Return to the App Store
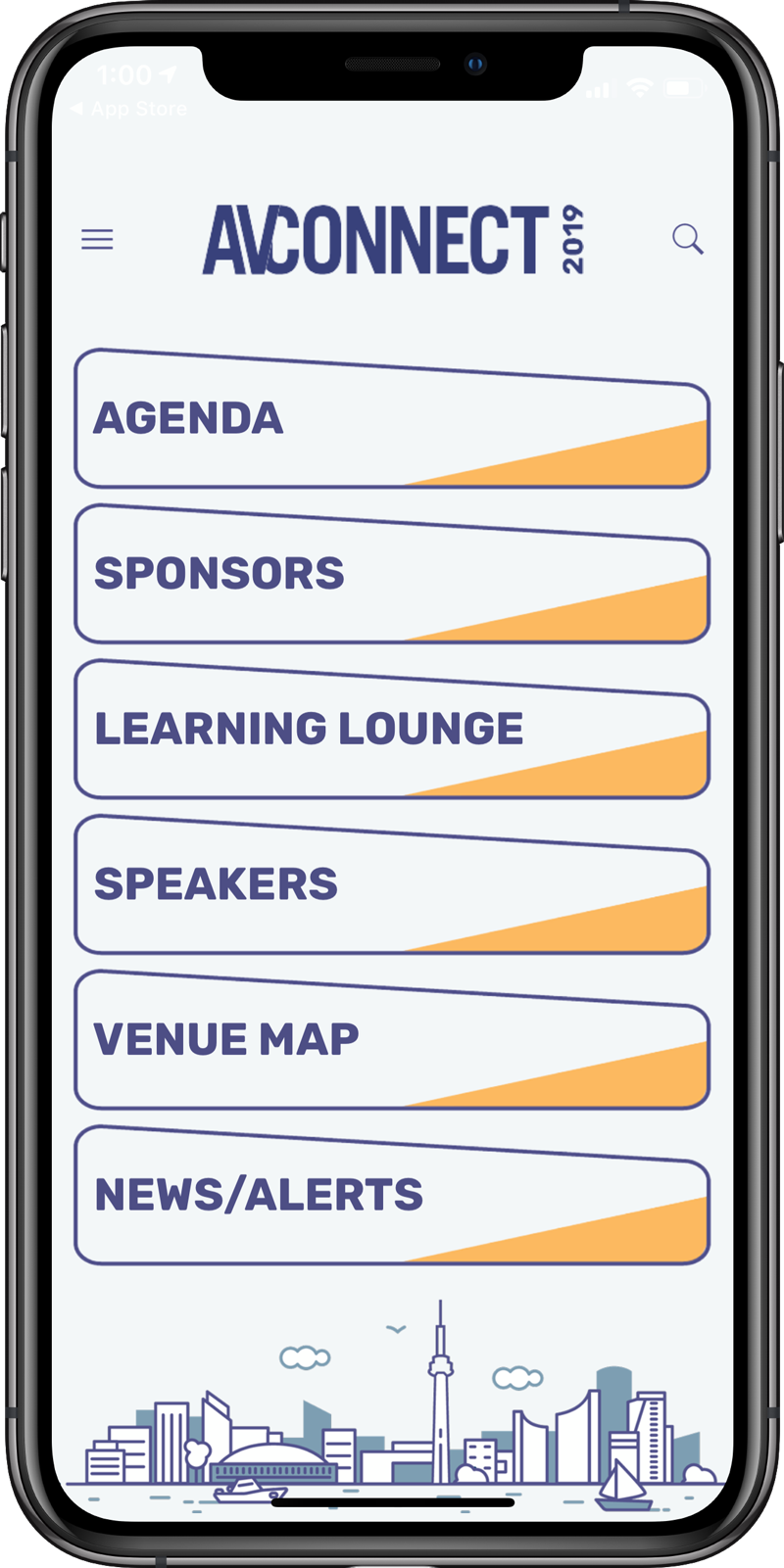 coord(129,109)
